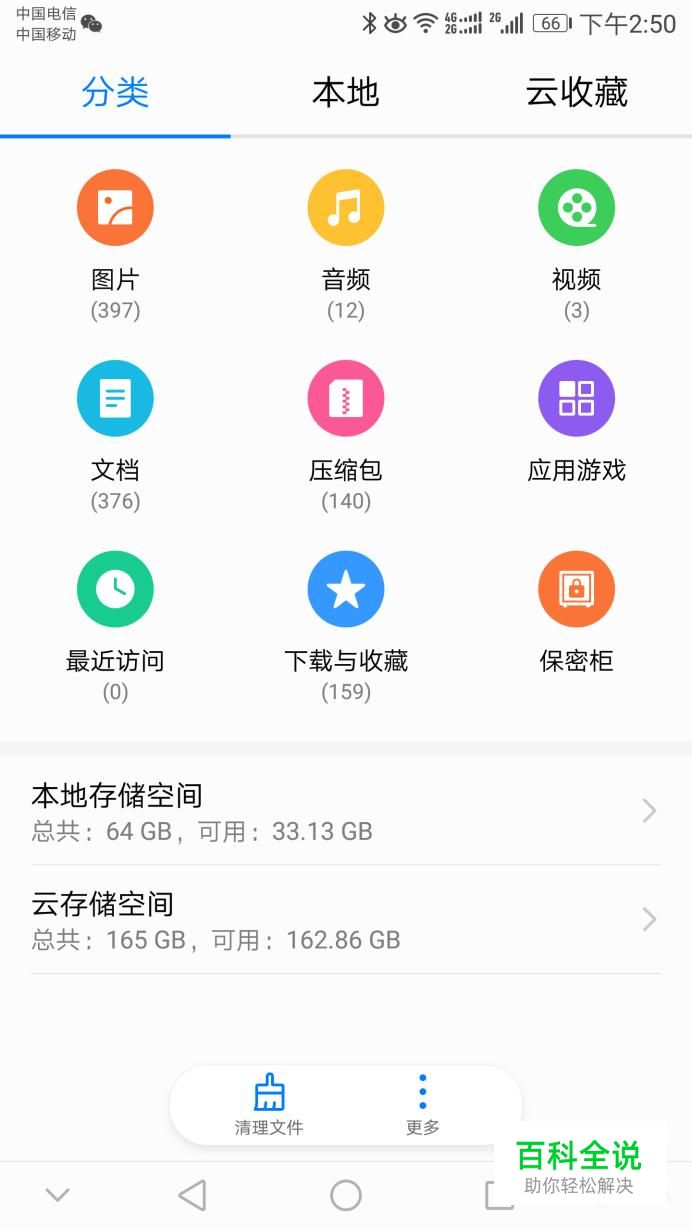This screenshot has height=1230, width=692.
Task: Open the 更多 menu
Action: (x=423, y=1105)
